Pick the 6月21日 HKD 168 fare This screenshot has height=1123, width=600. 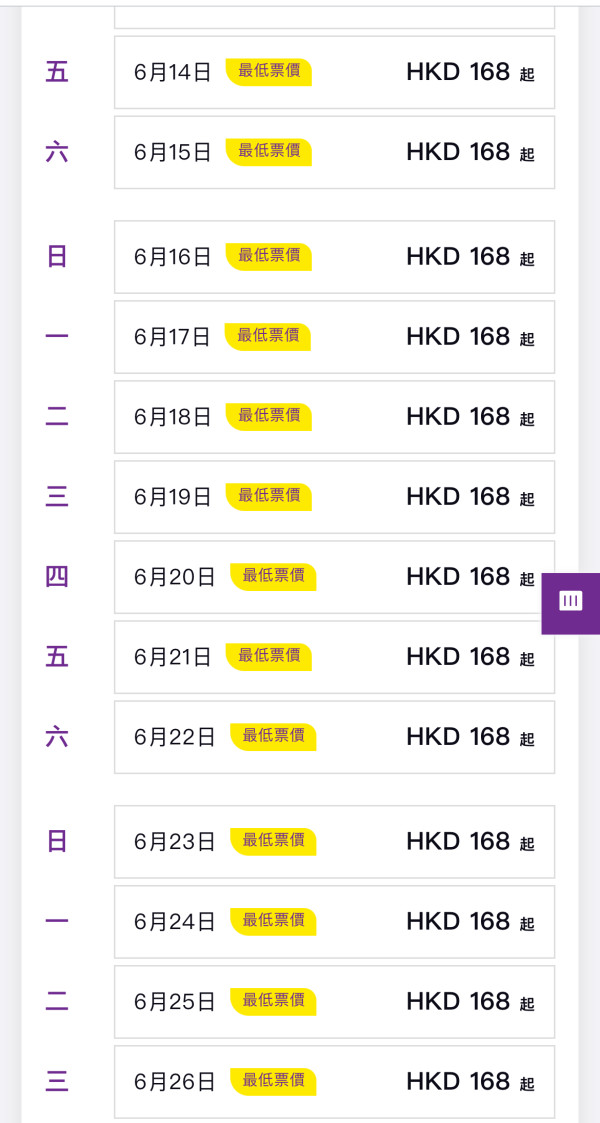pos(334,657)
